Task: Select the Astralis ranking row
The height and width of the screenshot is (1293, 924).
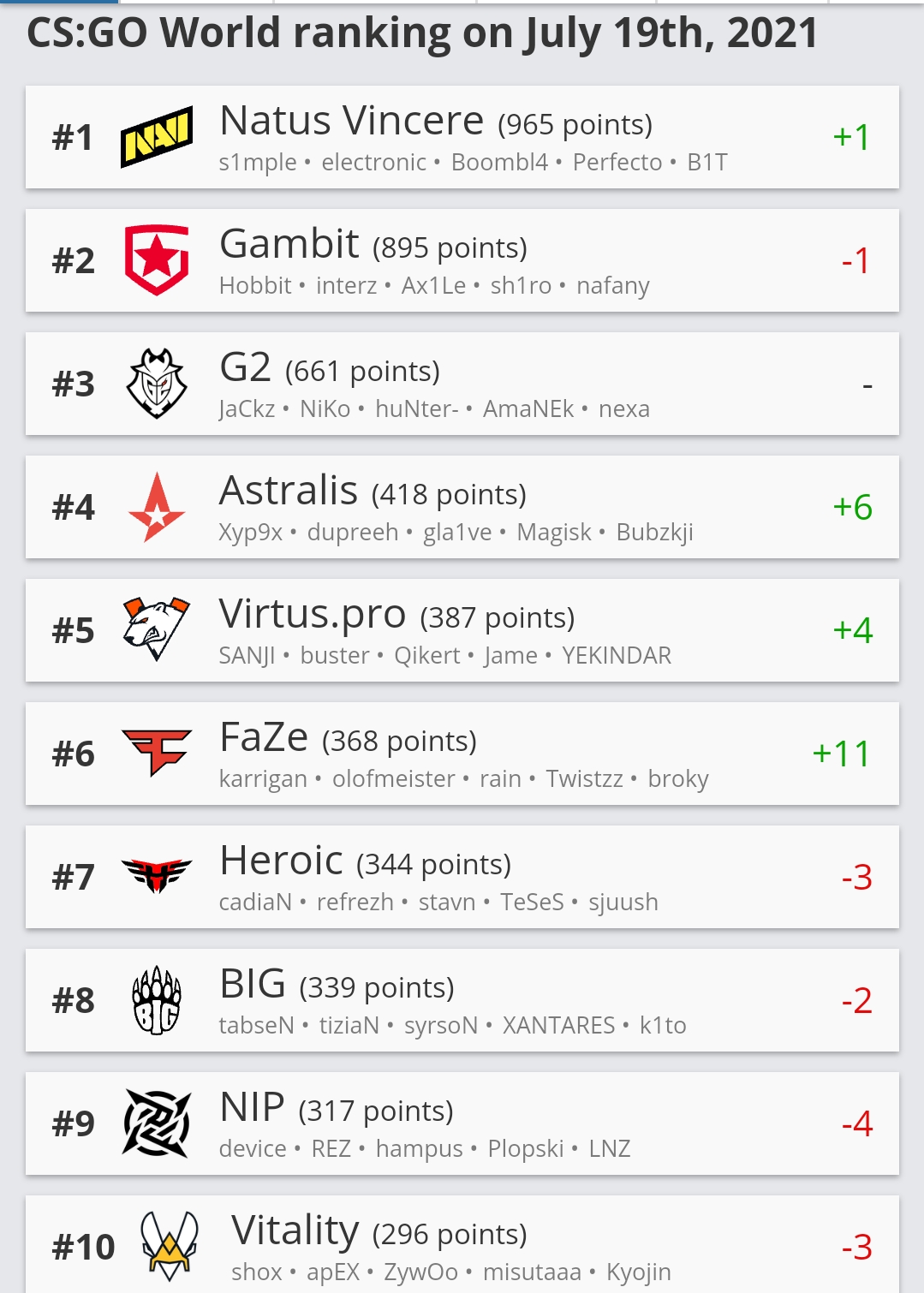Action: tap(462, 507)
